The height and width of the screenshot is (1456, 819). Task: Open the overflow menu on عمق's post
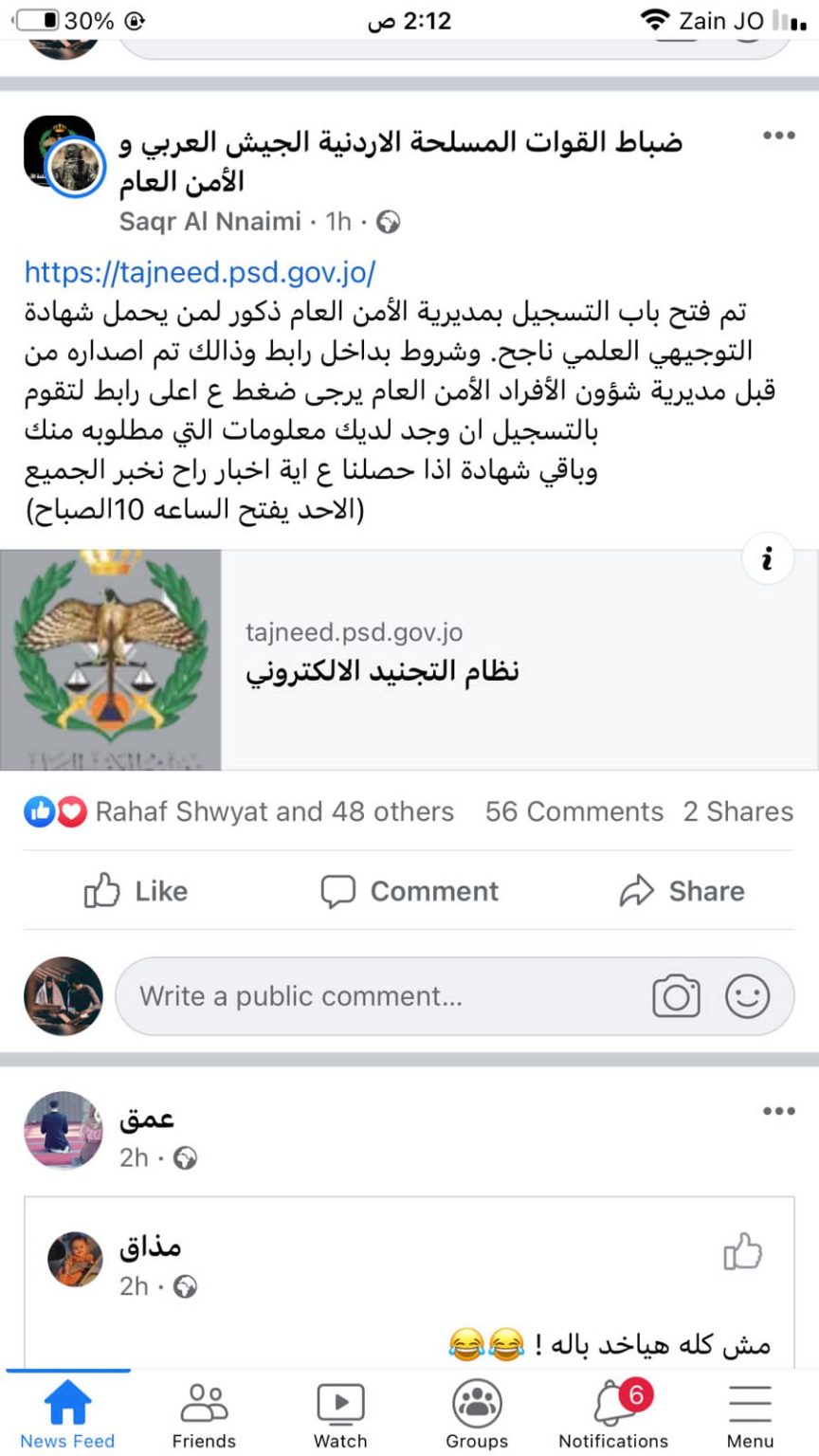coord(778,1111)
